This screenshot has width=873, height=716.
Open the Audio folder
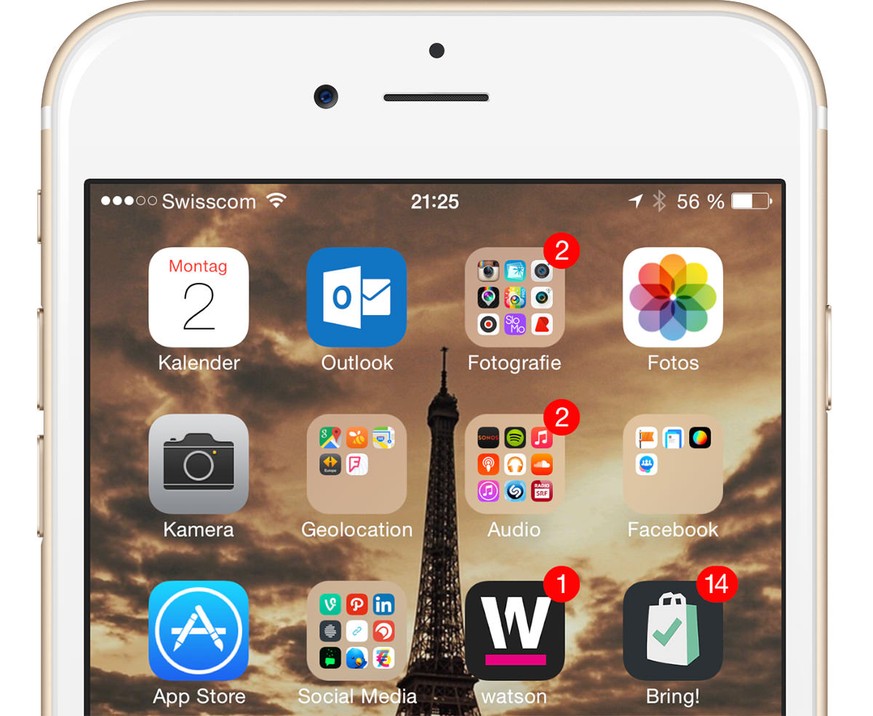[x=514, y=464]
